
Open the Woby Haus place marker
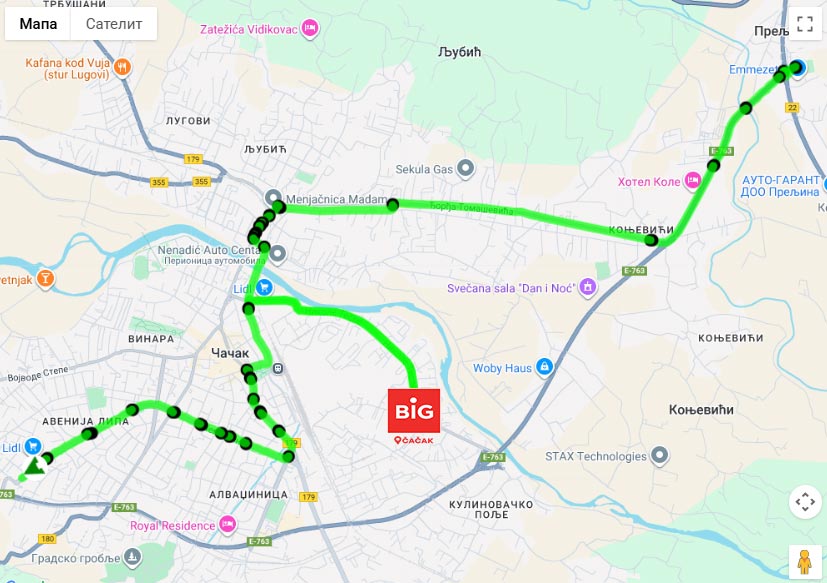544,367
